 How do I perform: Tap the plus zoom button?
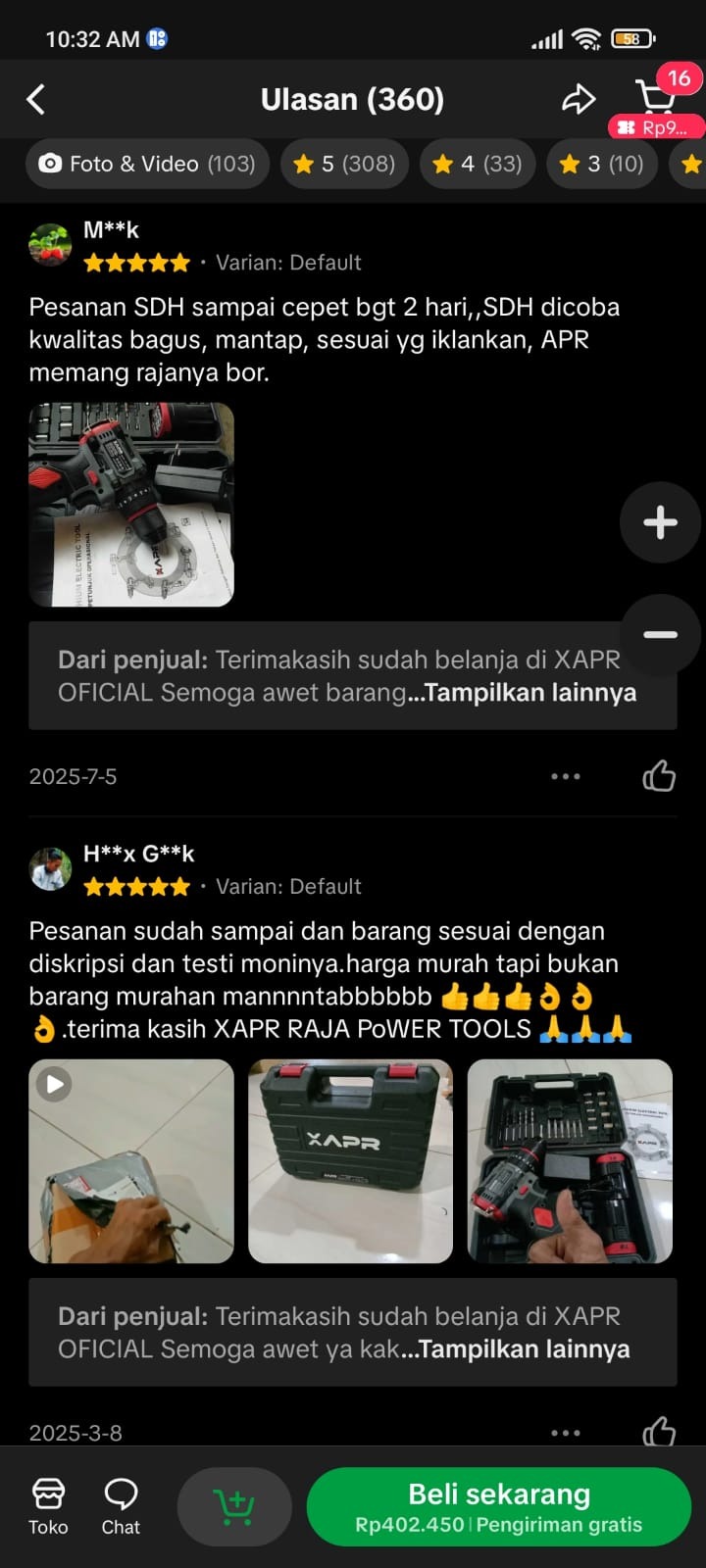(660, 522)
